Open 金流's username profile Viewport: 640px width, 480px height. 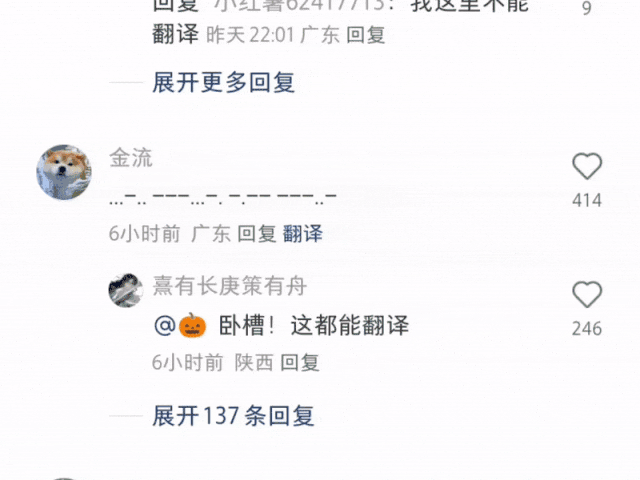[x=131, y=158]
